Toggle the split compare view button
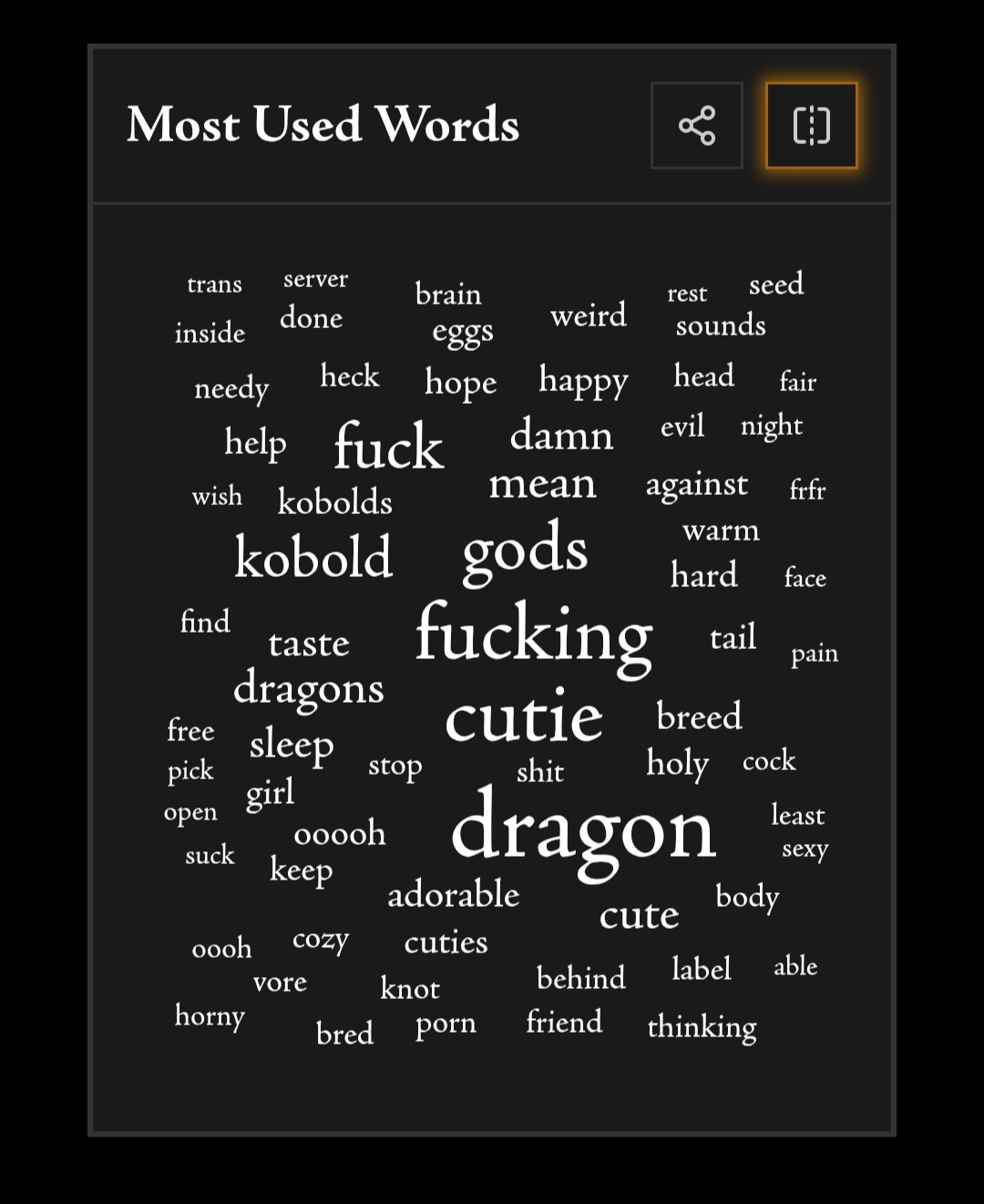Screen dimensions: 984x1204 point(811,126)
